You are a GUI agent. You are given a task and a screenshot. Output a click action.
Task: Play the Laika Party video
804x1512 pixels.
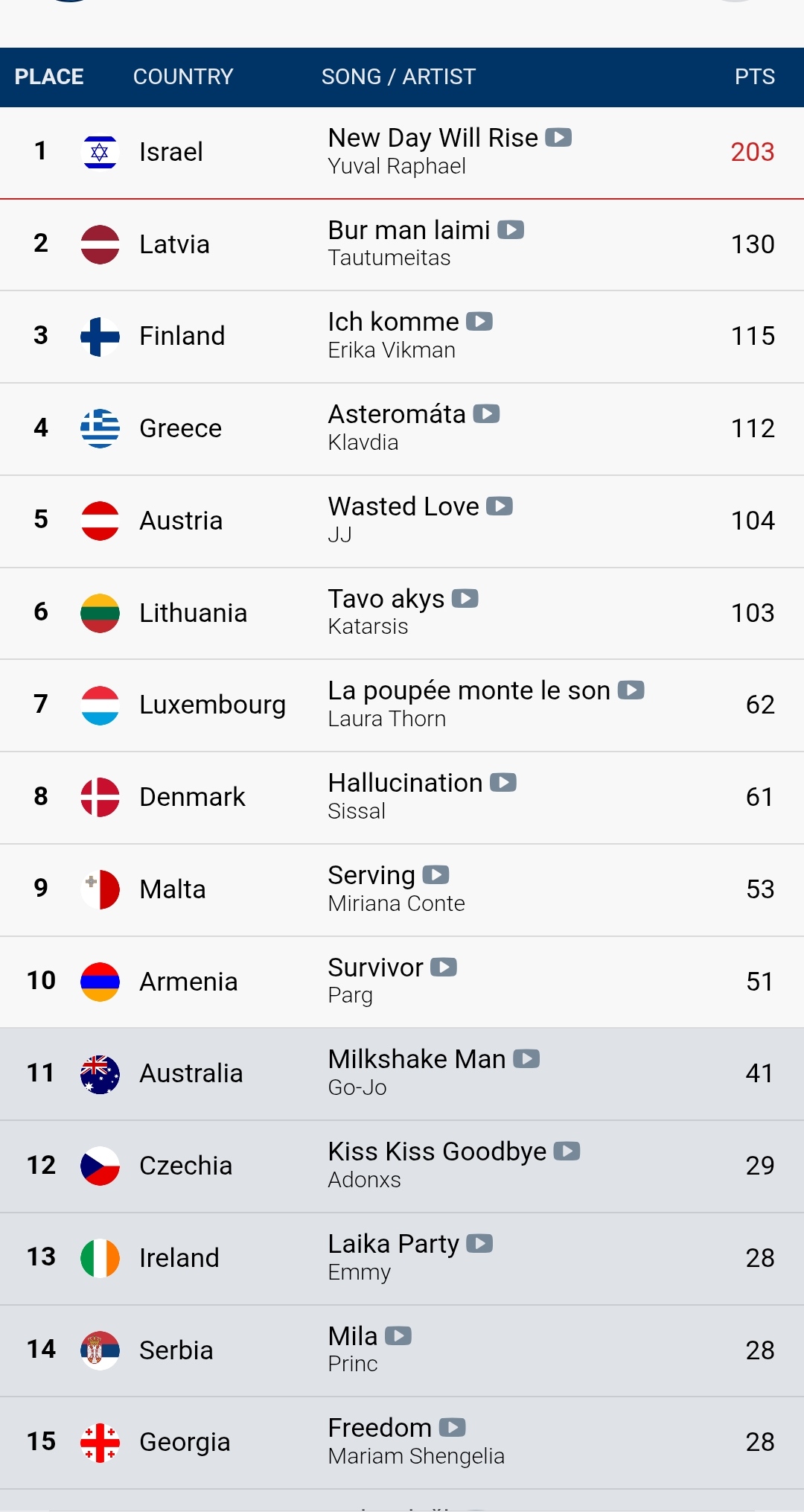(x=479, y=1243)
